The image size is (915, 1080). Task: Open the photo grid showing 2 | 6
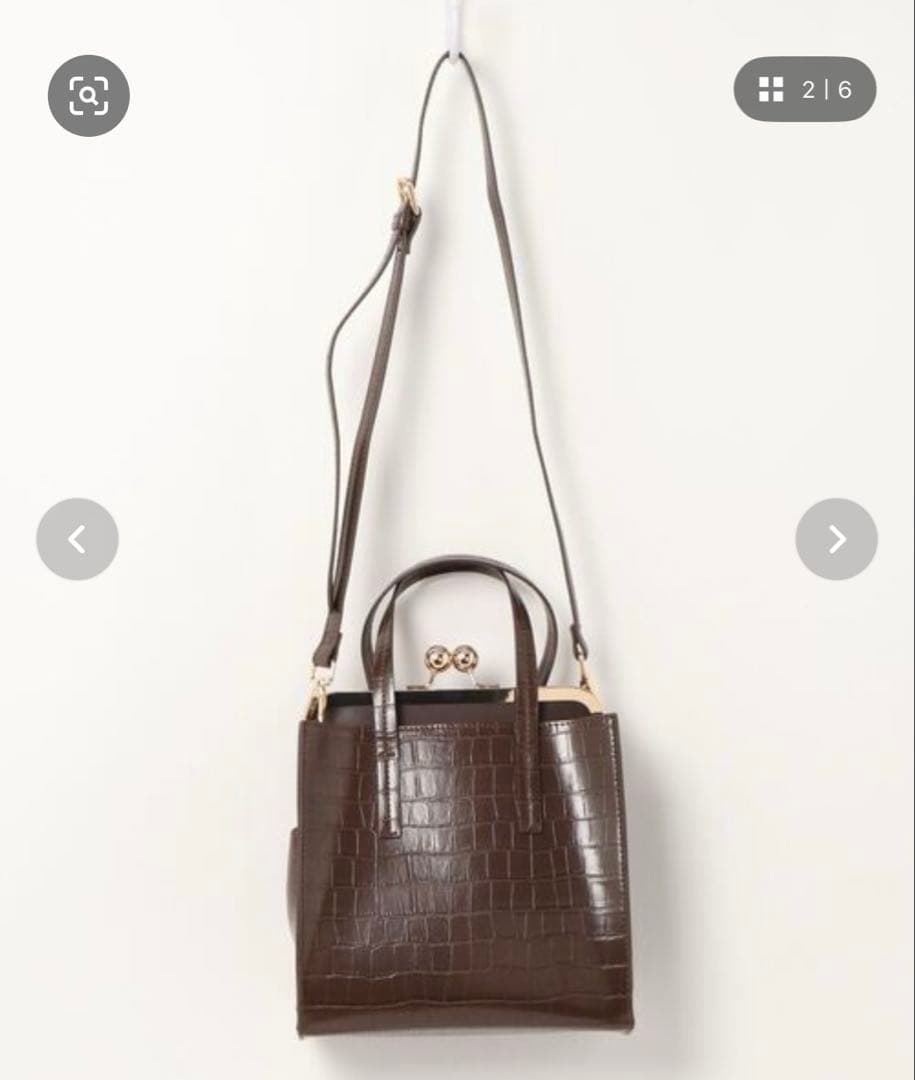(x=805, y=90)
